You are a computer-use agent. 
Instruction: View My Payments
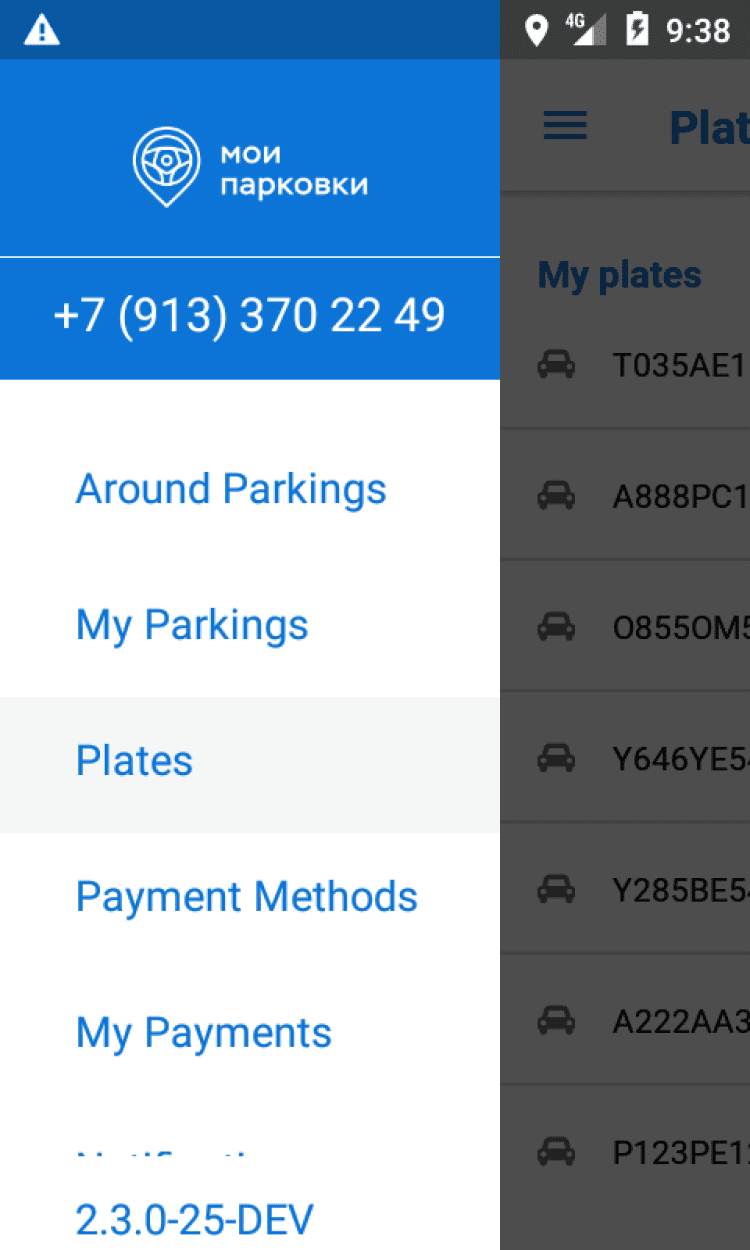tap(204, 1033)
